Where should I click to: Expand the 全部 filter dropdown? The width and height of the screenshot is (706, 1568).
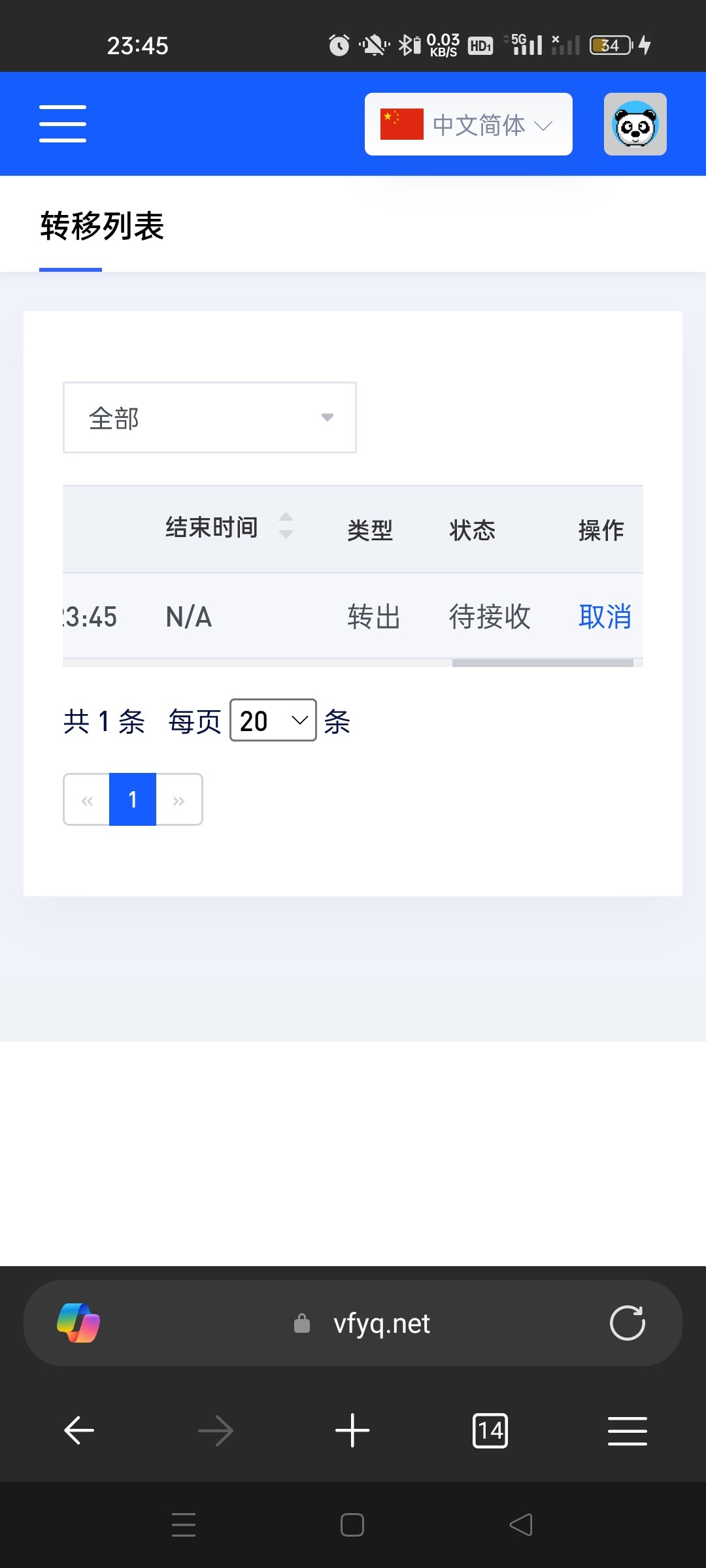coord(210,417)
